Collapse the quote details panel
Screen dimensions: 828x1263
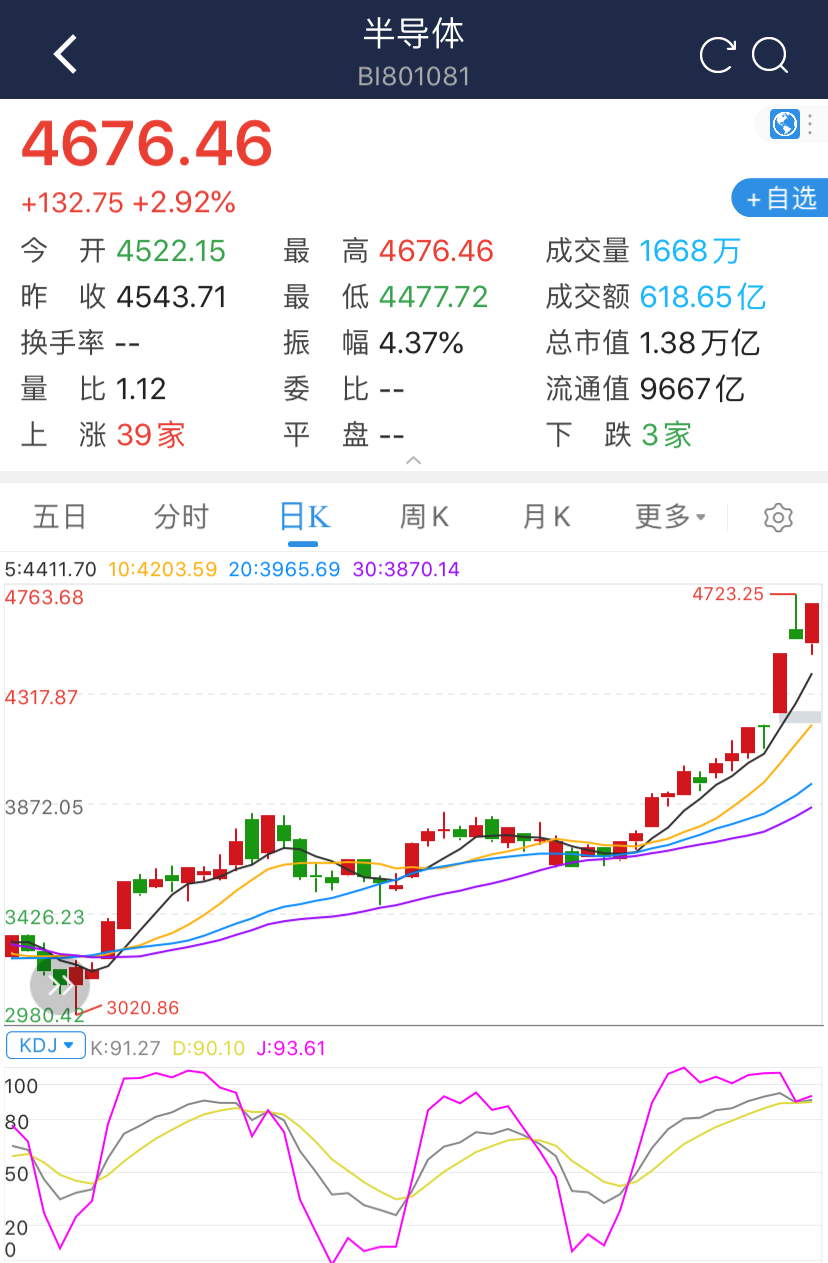(414, 461)
